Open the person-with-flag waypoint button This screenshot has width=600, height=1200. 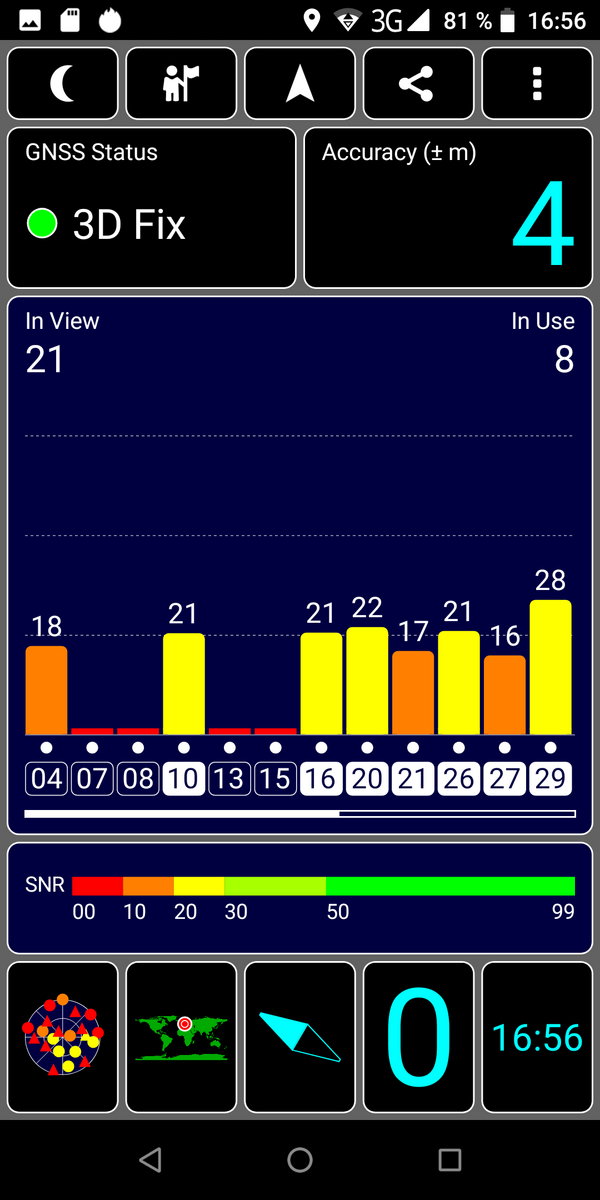pos(181,84)
